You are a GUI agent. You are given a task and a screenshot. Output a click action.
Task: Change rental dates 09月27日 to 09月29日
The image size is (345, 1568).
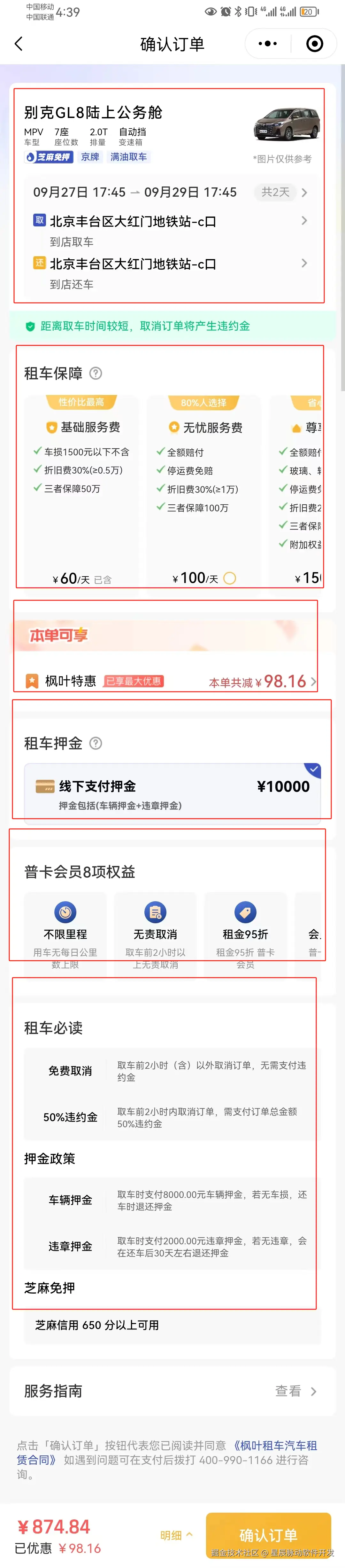pyautogui.click(x=170, y=192)
